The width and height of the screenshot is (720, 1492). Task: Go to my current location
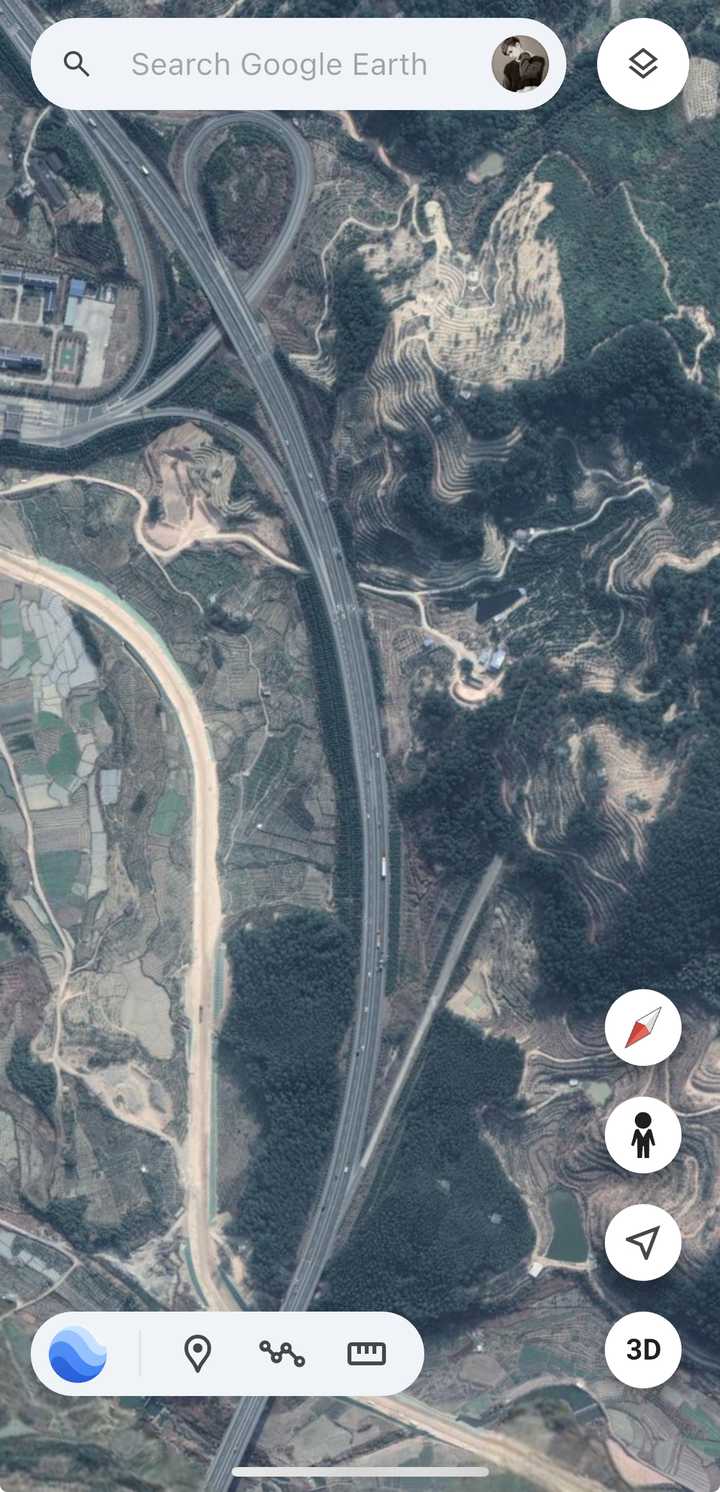pos(643,1242)
